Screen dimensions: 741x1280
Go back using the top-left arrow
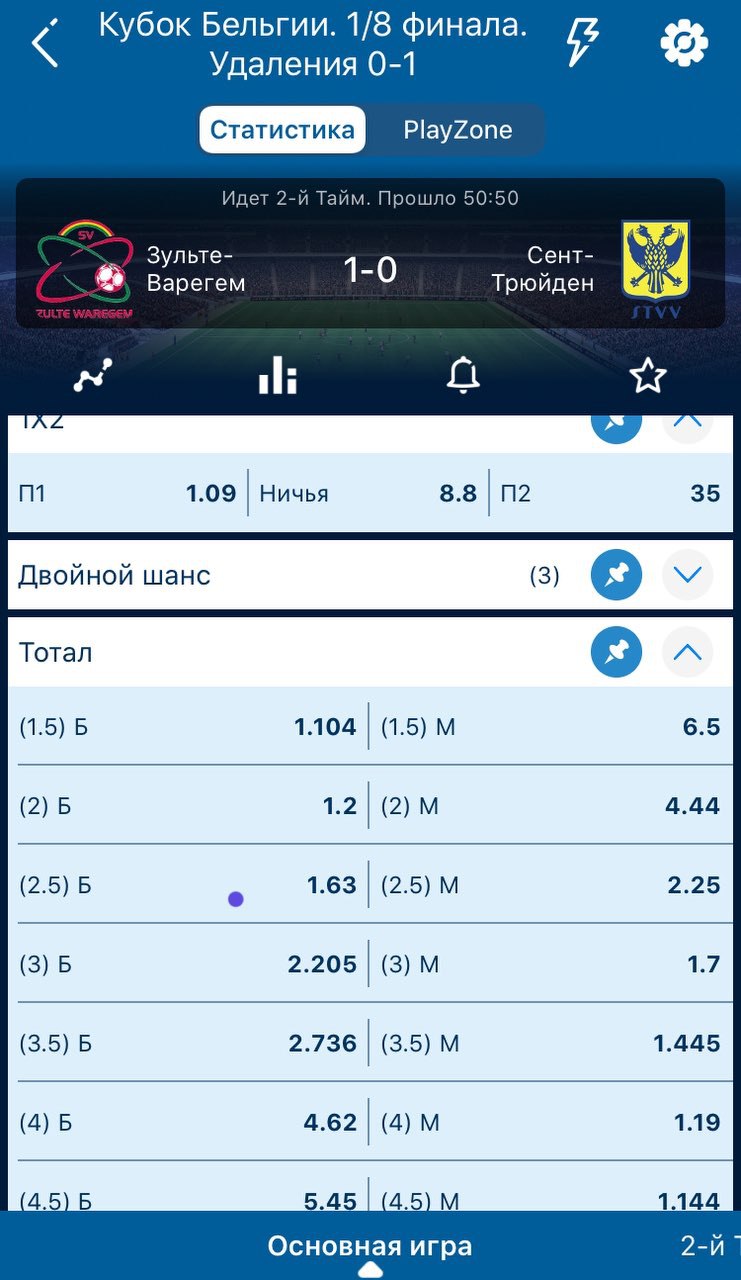tap(45, 46)
